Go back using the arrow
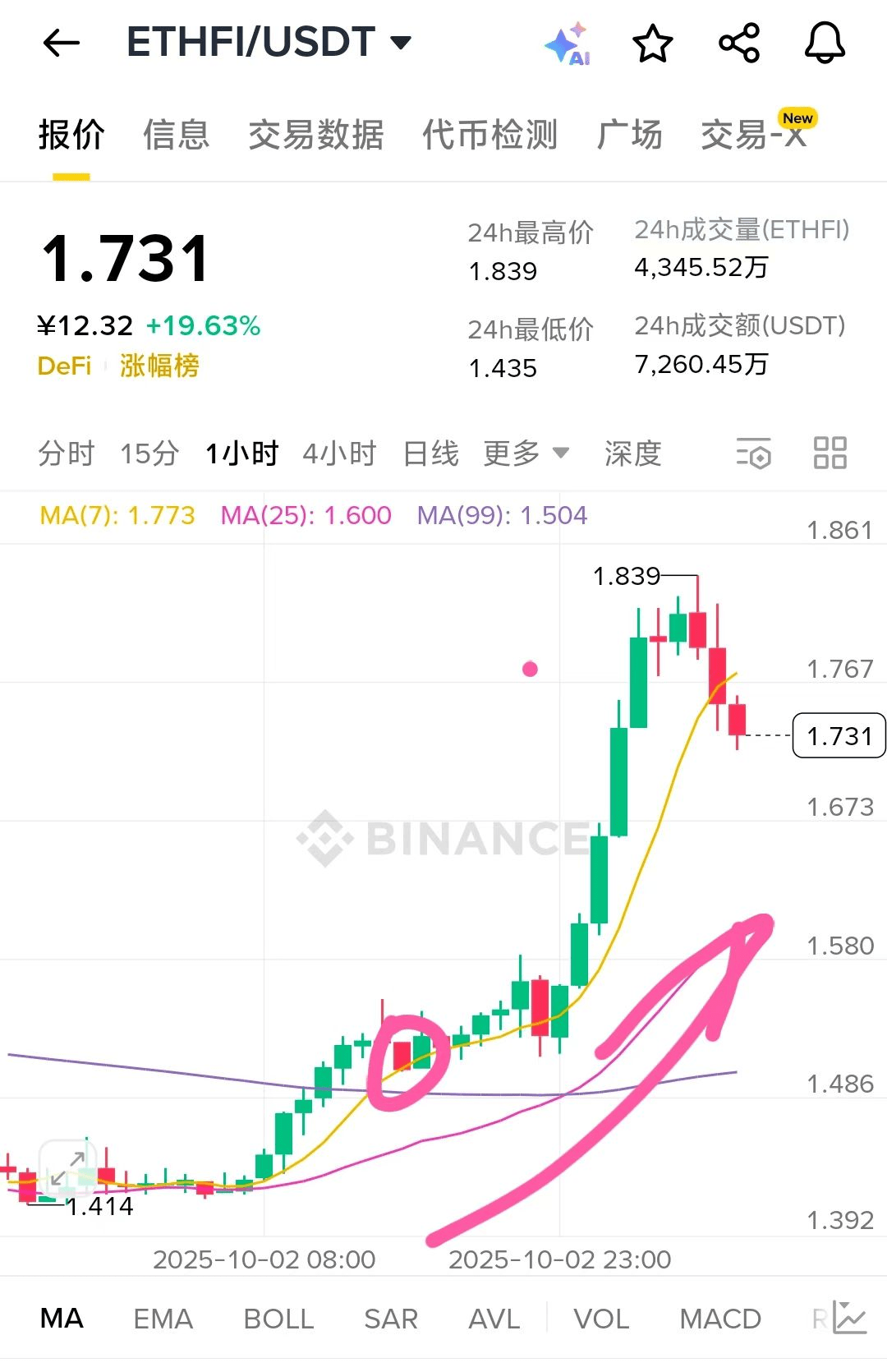Viewport: 887px width, 1372px height. coord(61,43)
